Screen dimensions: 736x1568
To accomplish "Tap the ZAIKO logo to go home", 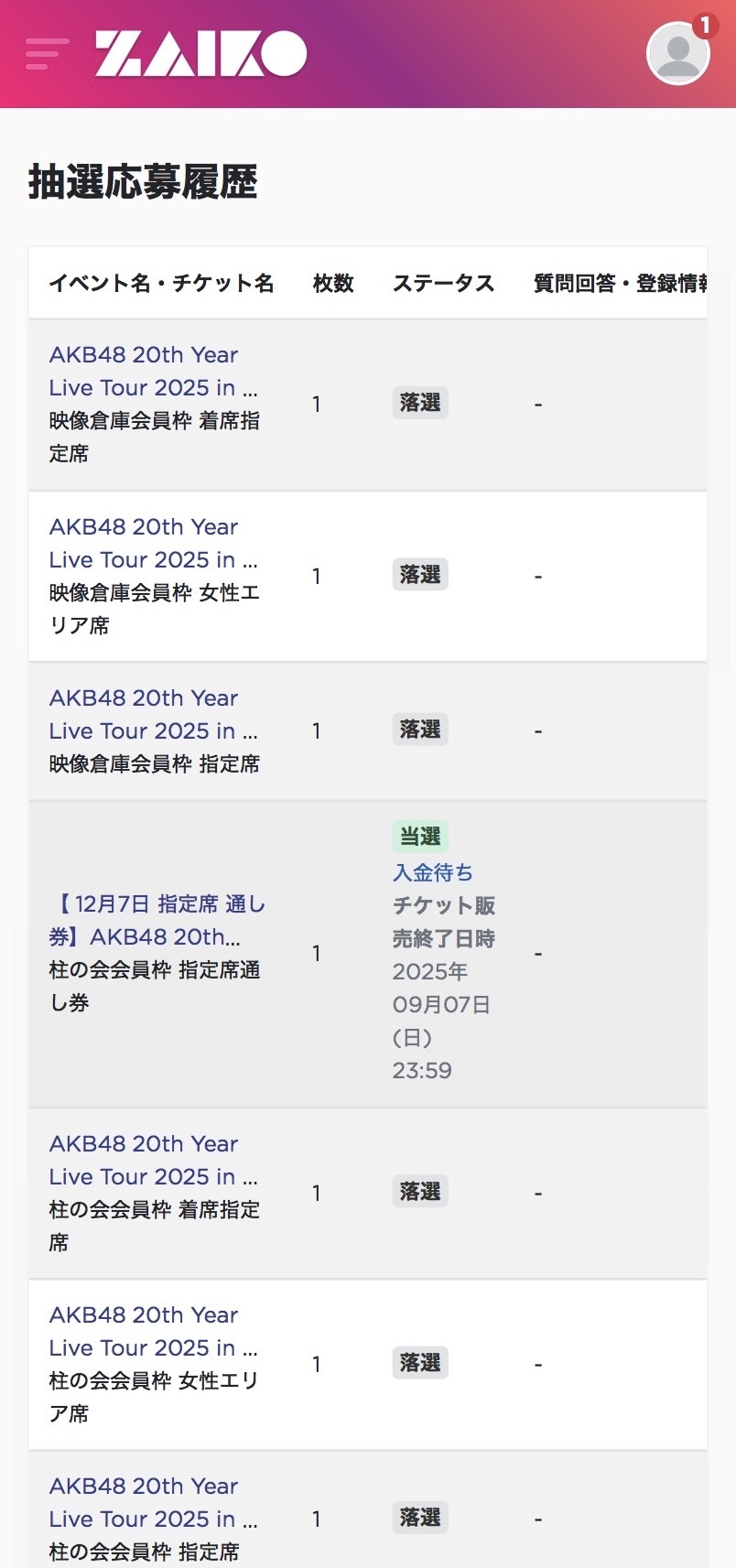I will pos(200,54).
